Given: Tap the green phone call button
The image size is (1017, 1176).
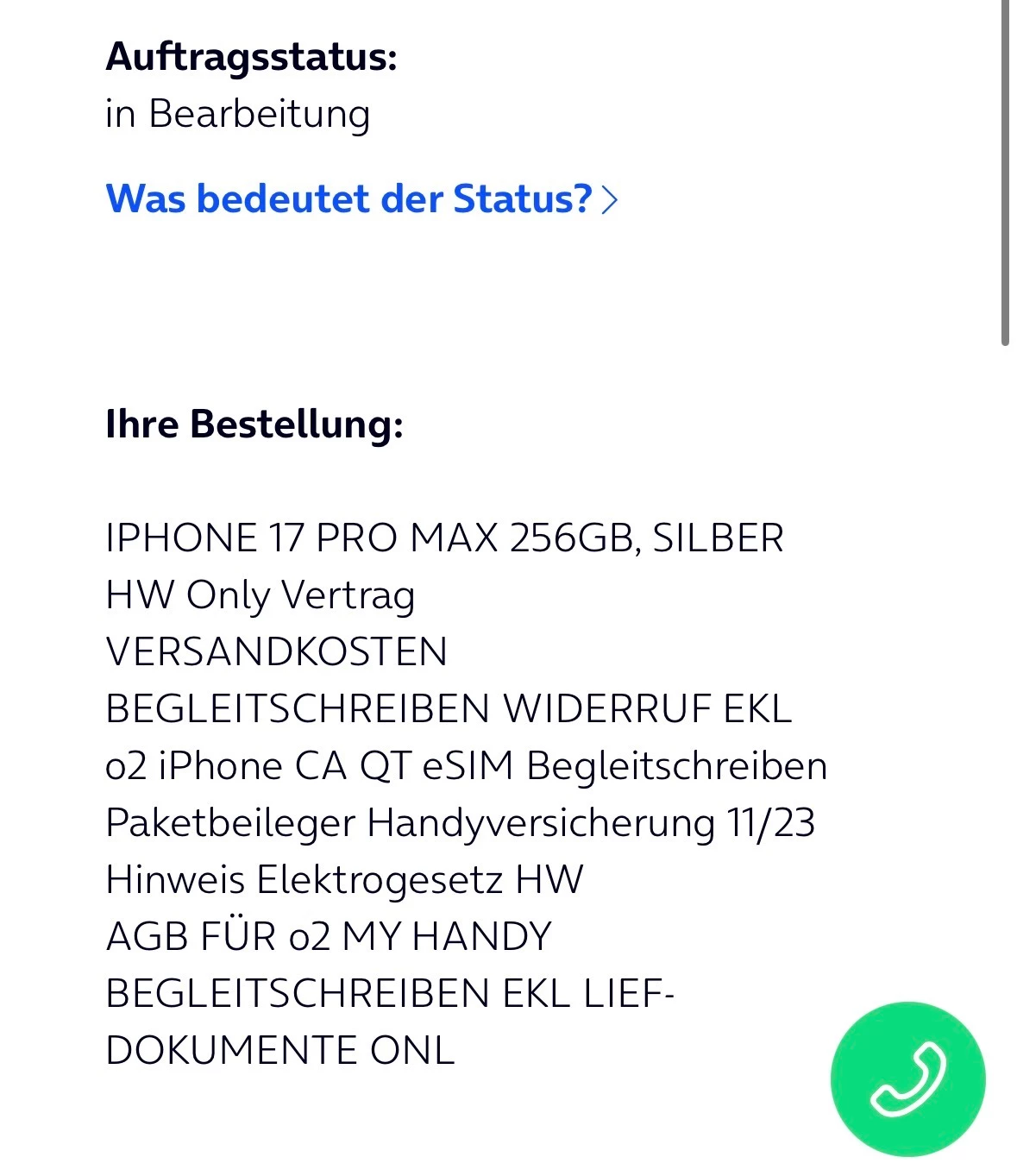Looking at the screenshot, I should point(907,1079).
